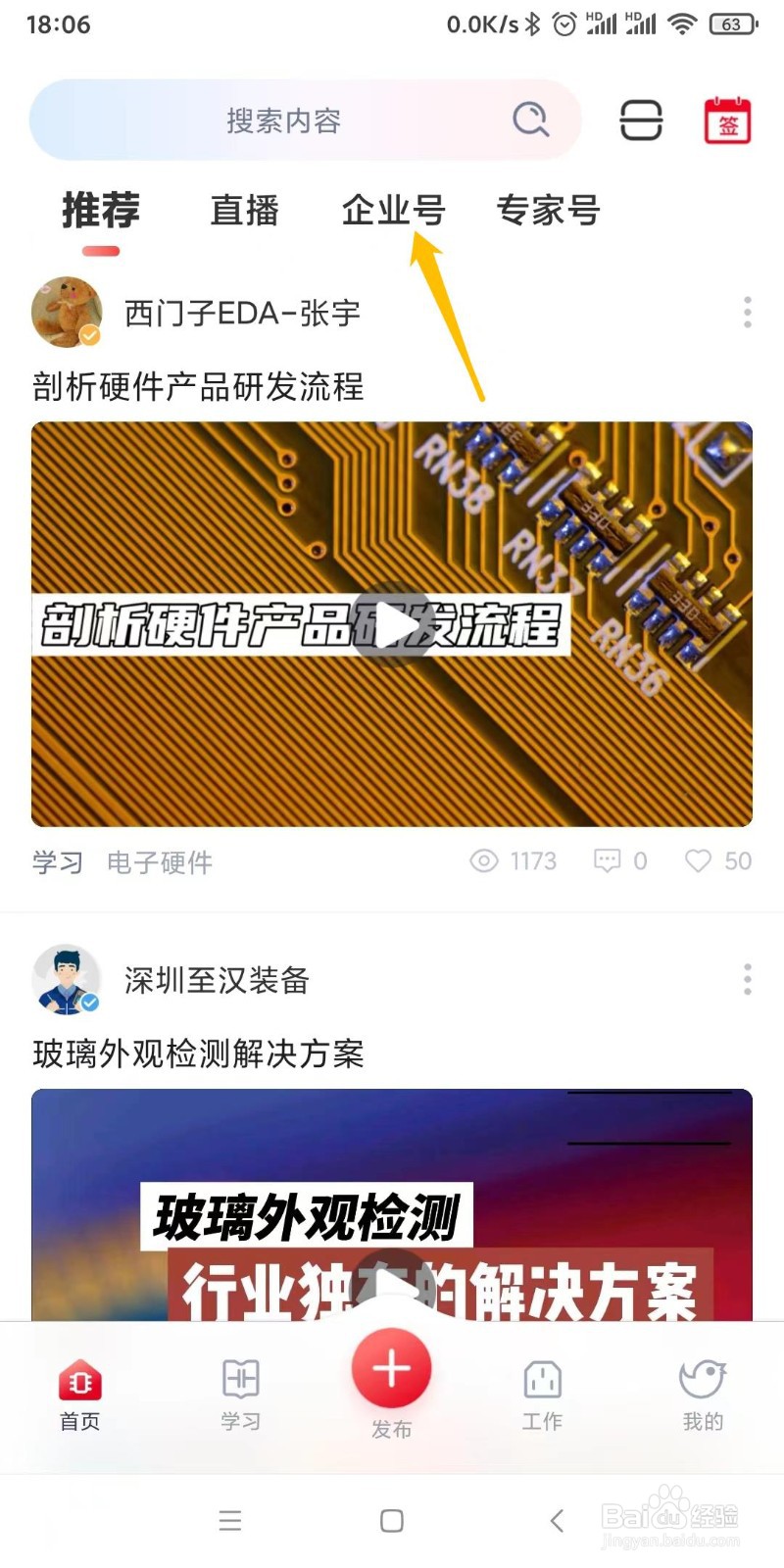Switch to the 直播 tab
The height and width of the screenshot is (1568, 784).
[245, 211]
